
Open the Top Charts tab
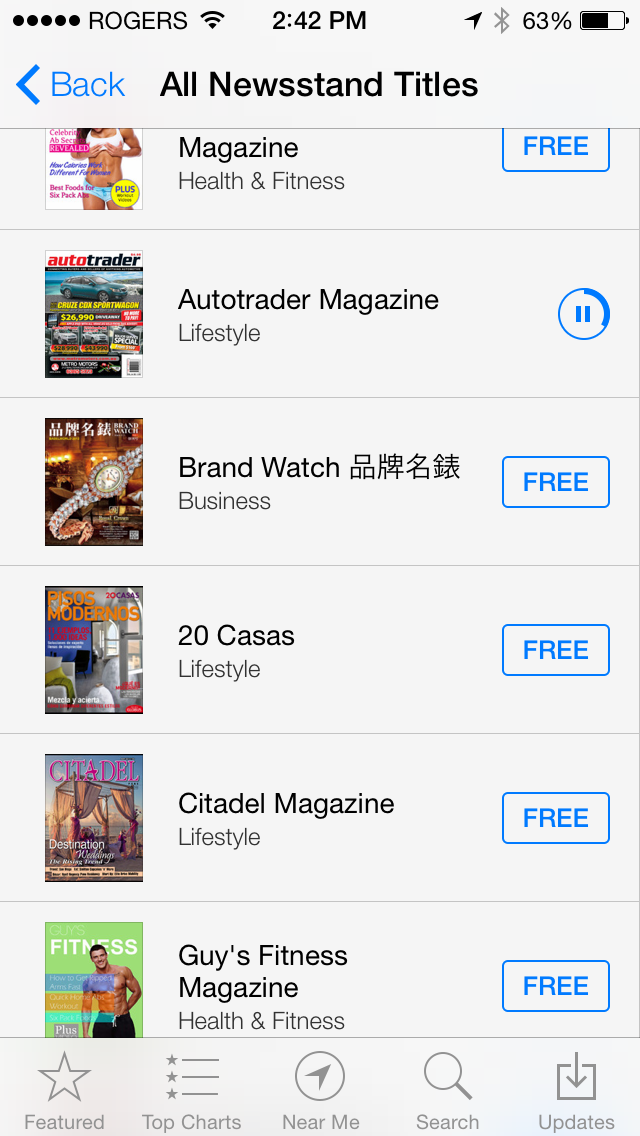tap(191, 1090)
